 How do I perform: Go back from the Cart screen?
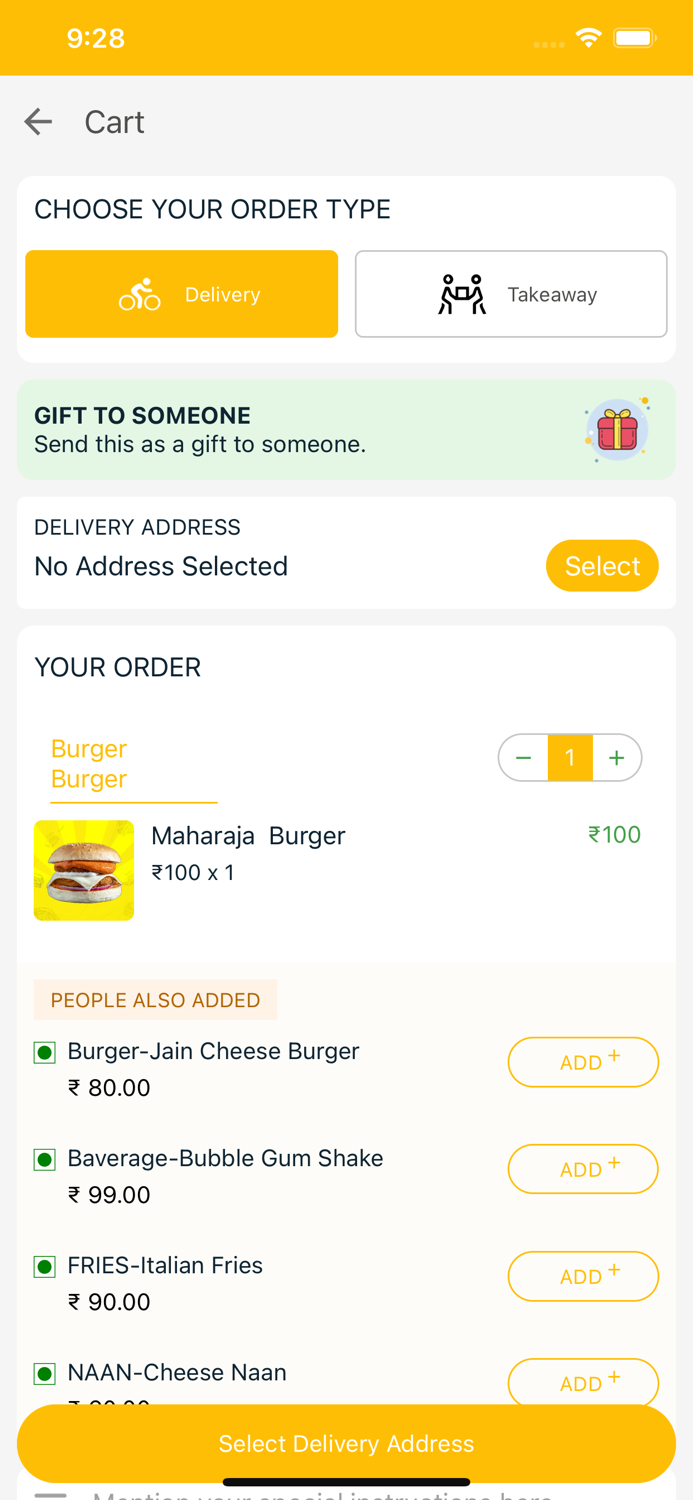[38, 122]
